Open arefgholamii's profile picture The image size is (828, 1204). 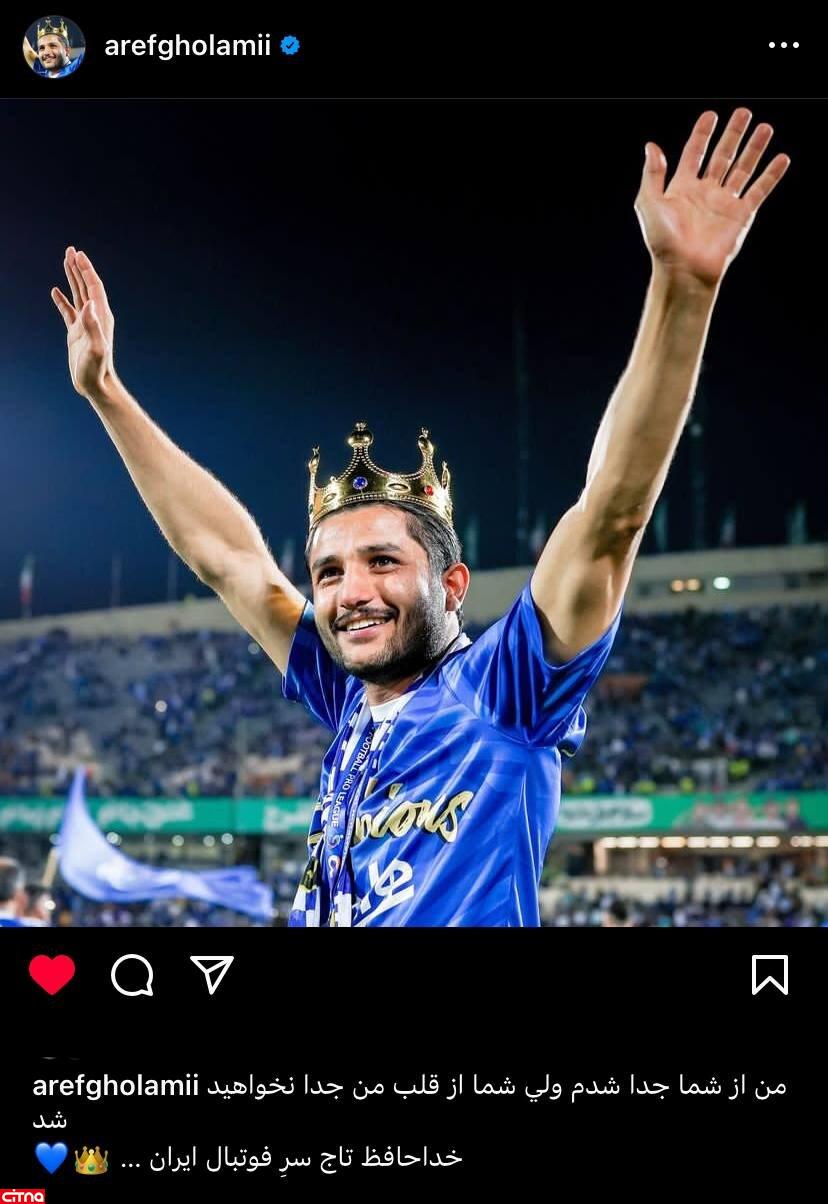[x=54, y=47]
